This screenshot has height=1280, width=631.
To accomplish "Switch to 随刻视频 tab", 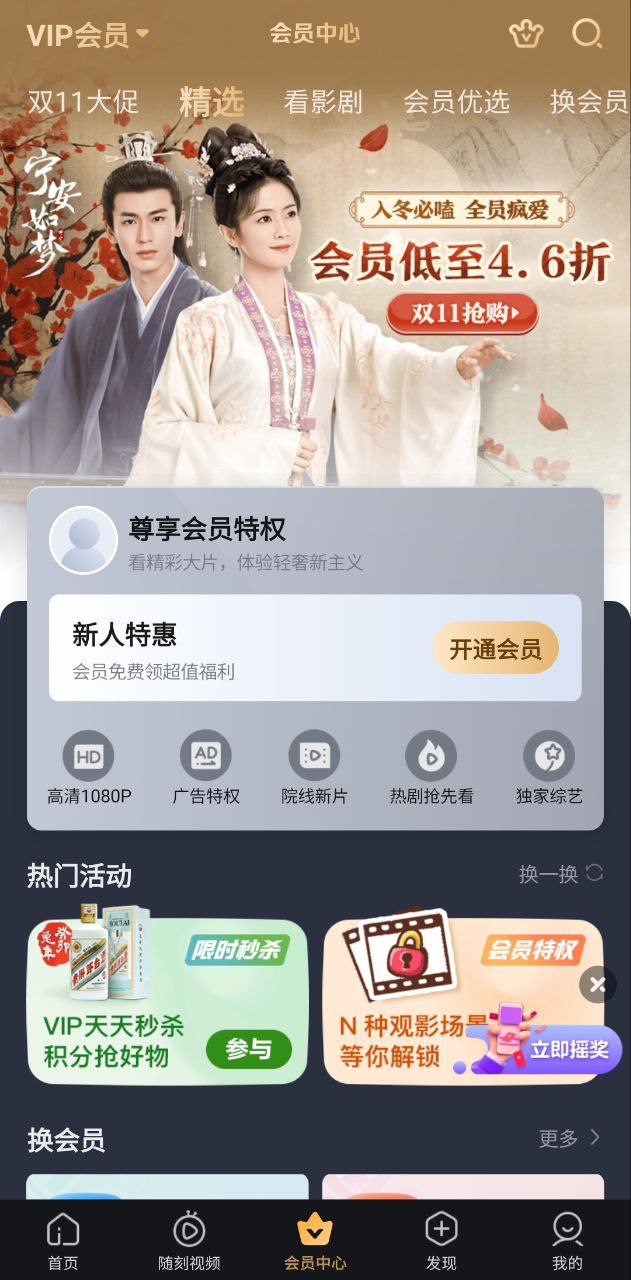I will coord(189,1241).
